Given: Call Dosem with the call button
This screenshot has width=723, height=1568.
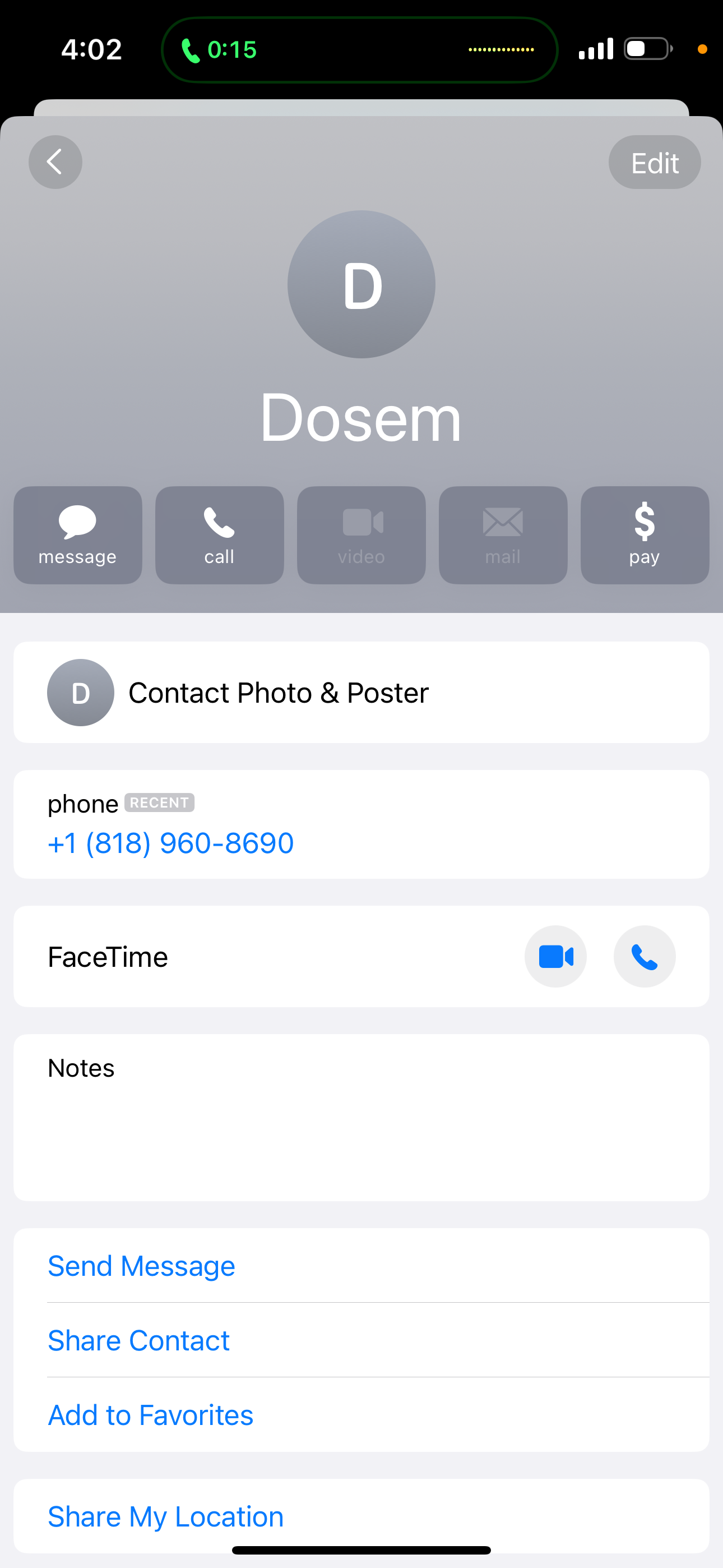Looking at the screenshot, I should [x=220, y=535].
